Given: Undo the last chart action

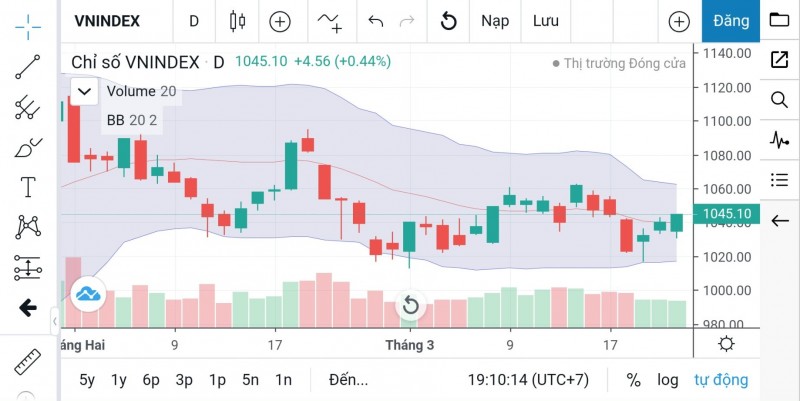Looking at the screenshot, I should point(376,21).
